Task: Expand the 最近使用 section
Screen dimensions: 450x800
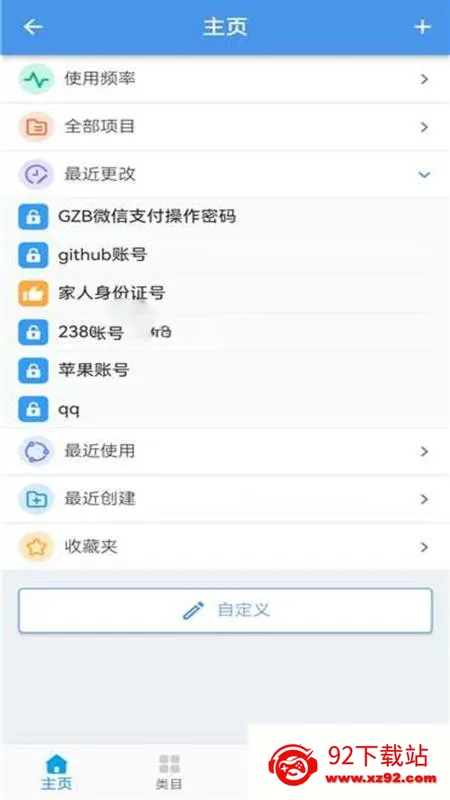Action: [x=225, y=451]
